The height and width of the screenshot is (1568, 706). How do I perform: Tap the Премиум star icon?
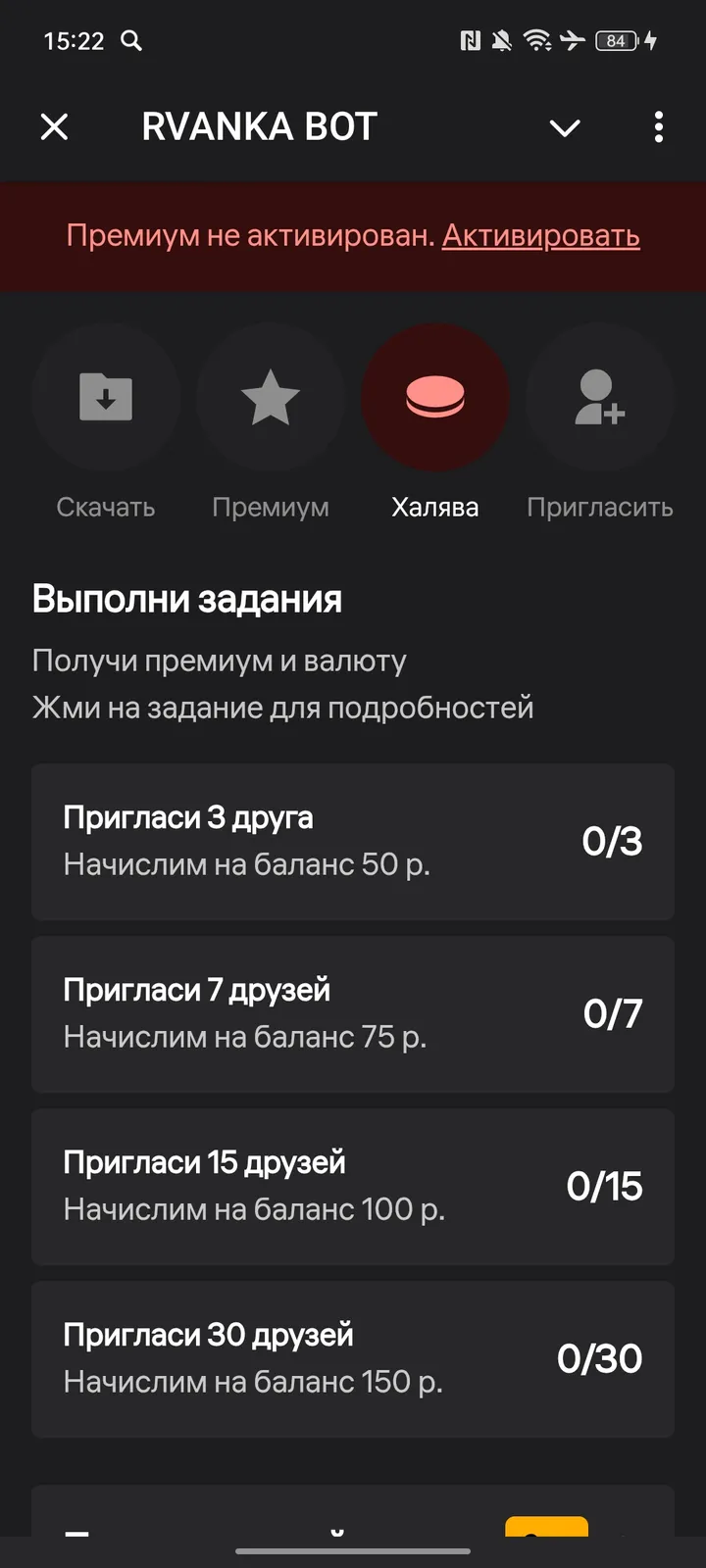[271, 397]
